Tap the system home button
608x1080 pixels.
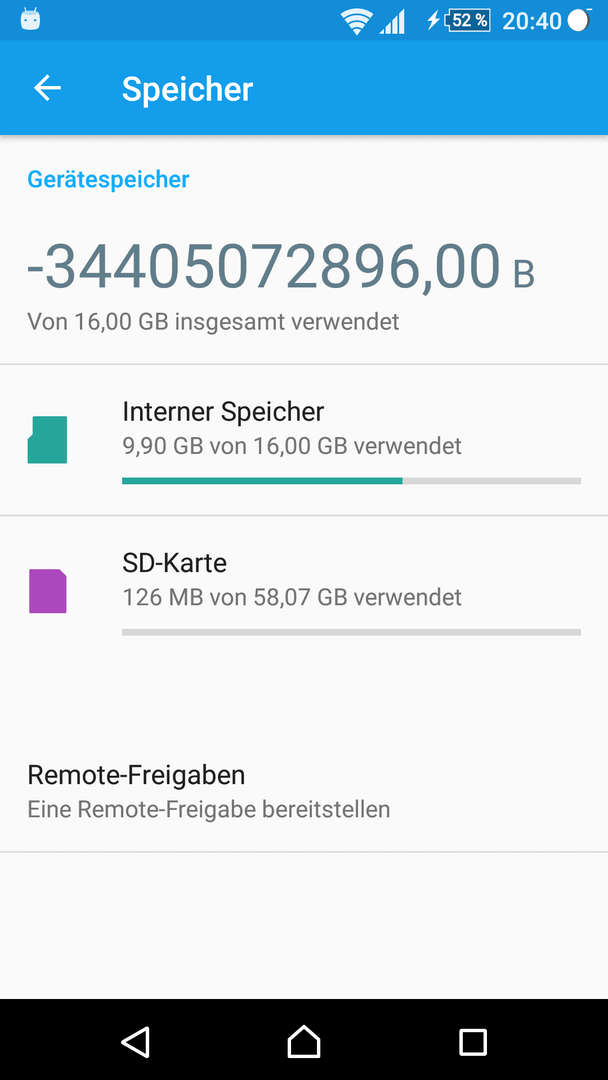304,1041
